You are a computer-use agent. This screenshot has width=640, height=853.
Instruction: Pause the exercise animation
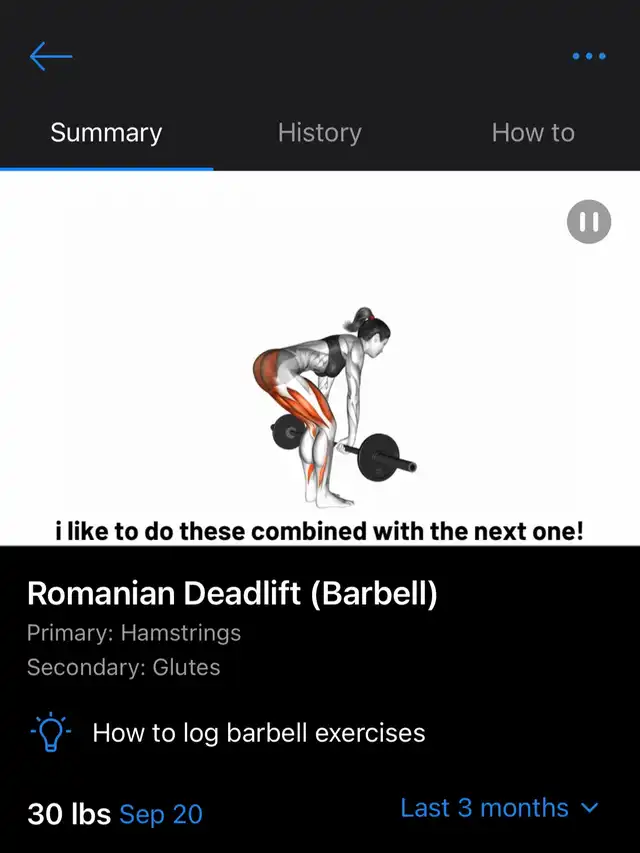(589, 221)
